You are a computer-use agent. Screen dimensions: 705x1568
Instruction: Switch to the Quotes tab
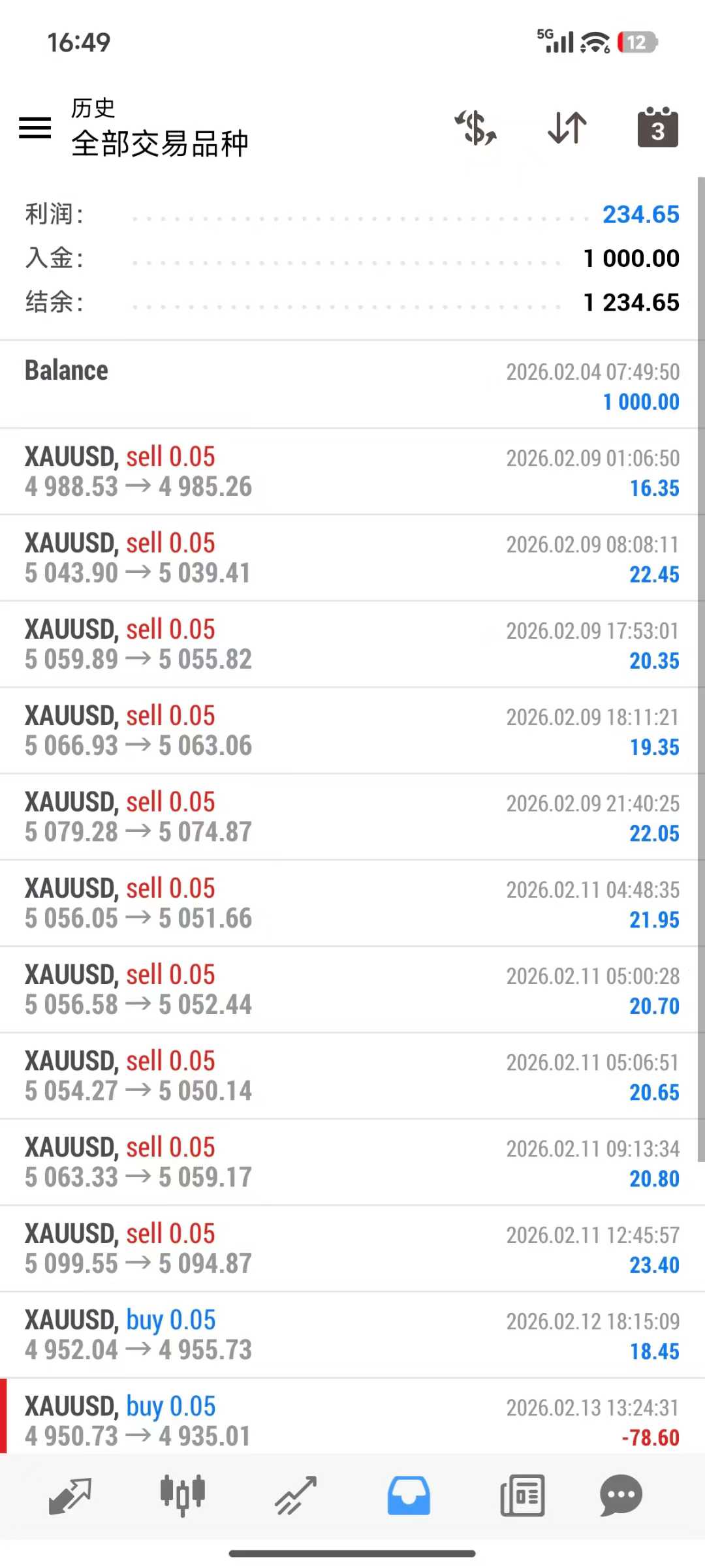70,1495
